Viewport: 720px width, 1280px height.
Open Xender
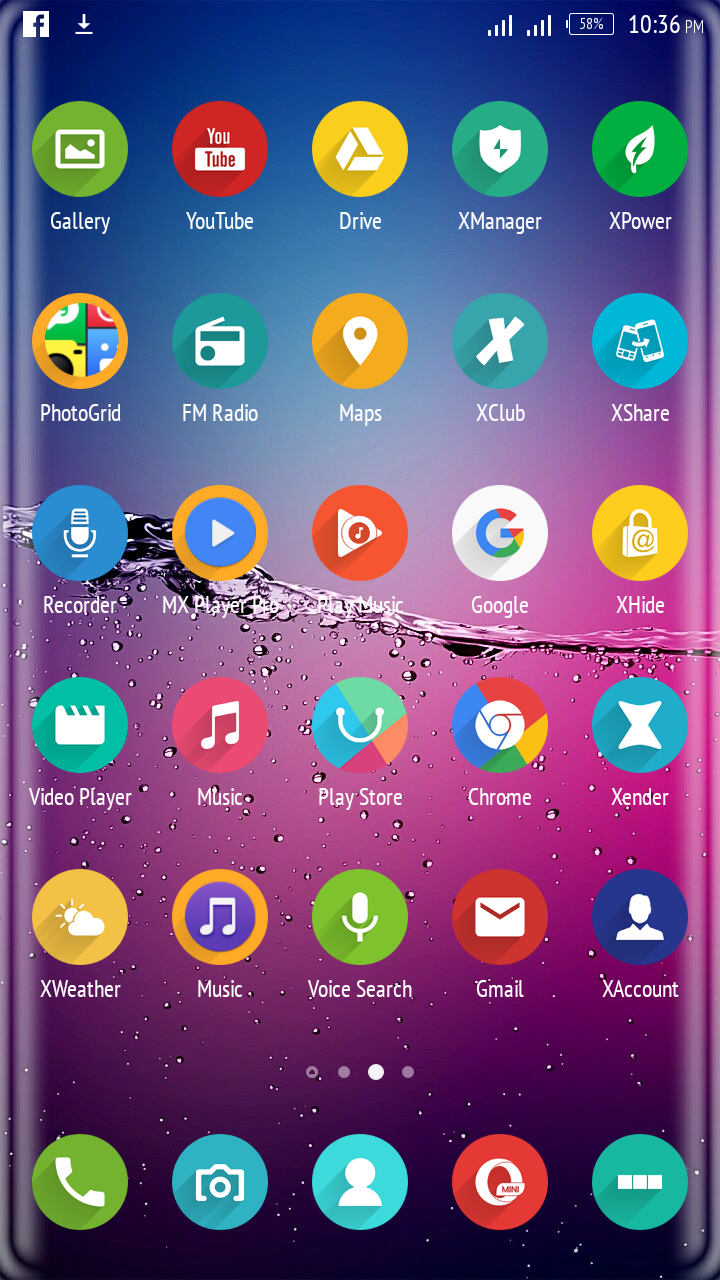[640, 725]
